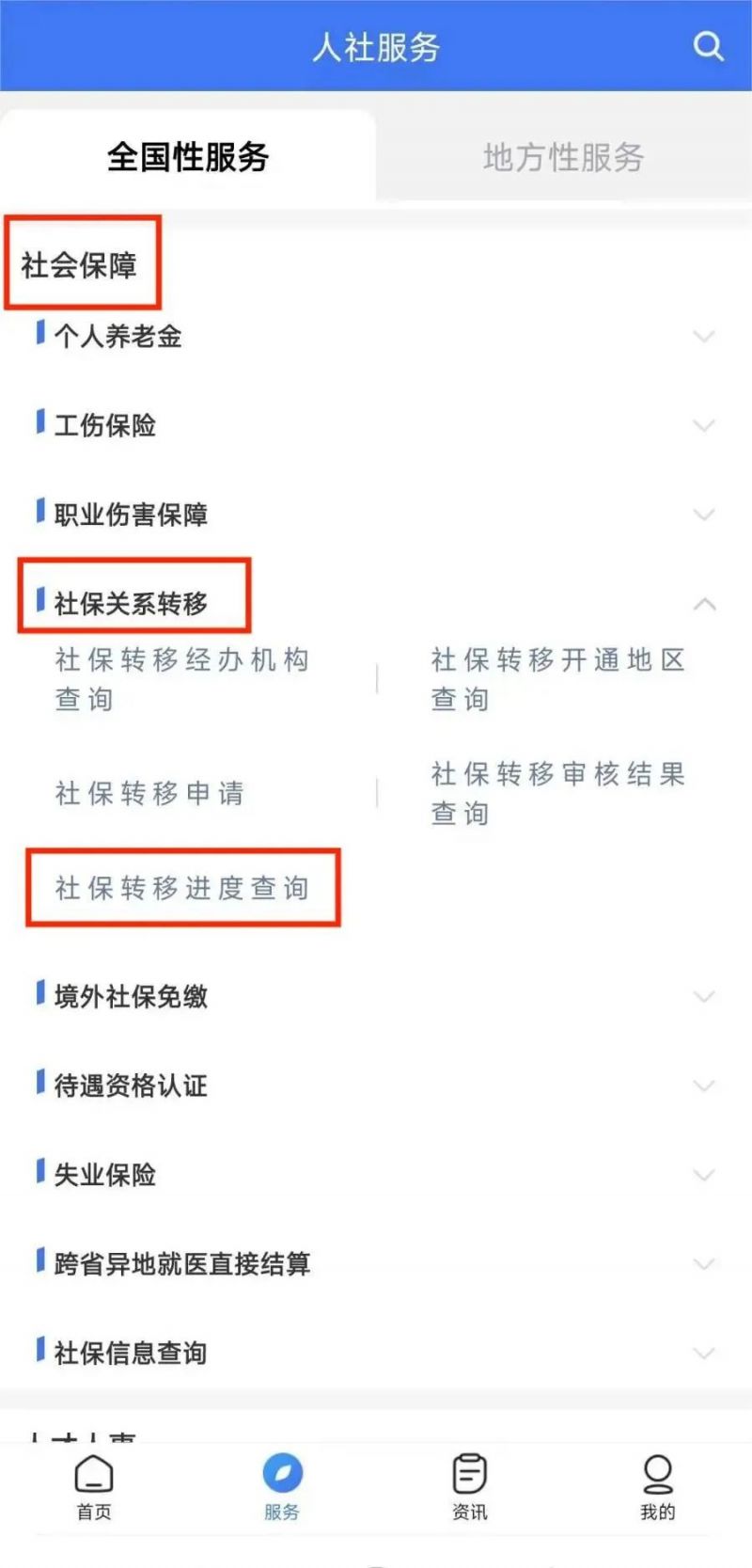752x1568 pixels.
Task: Open the search icon in the header
Action: pyautogui.click(x=708, y=46)
